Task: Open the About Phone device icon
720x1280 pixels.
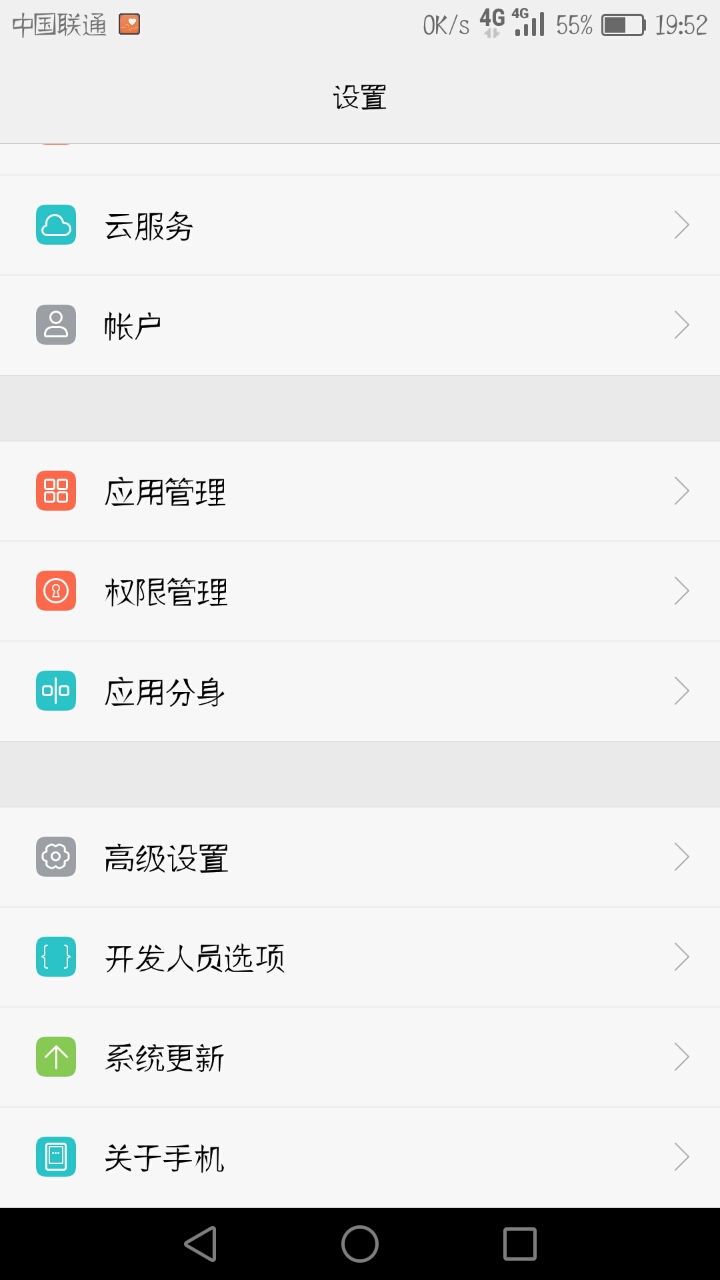Action: (x=55, y=1156)
